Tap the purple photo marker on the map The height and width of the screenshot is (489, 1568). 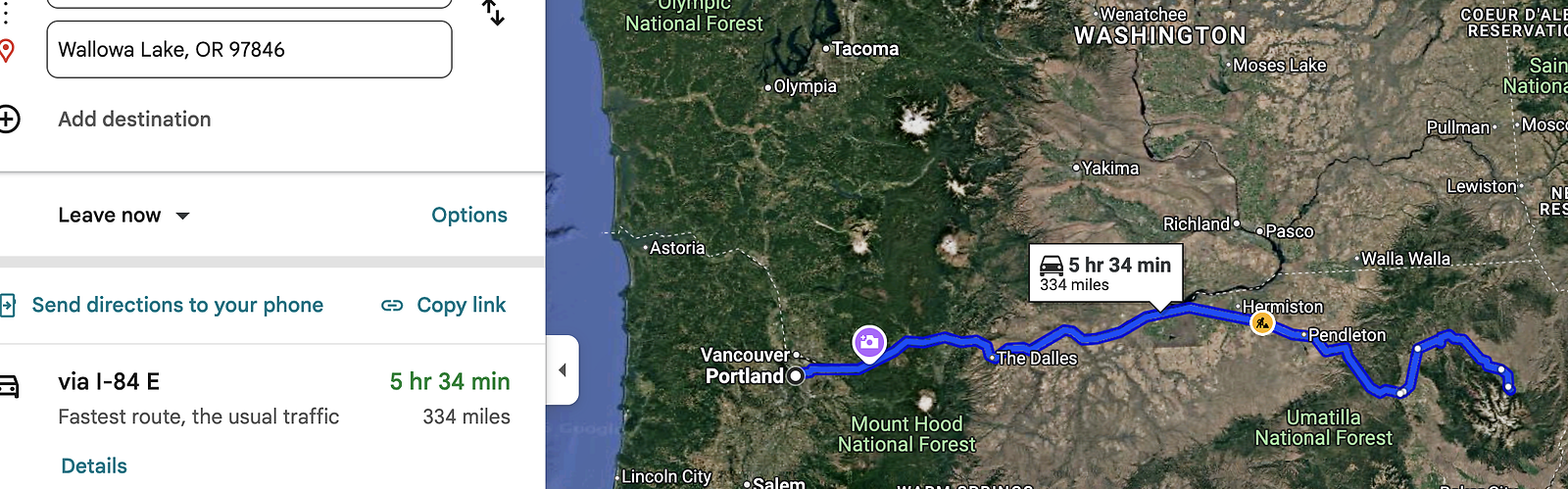pyautogui.click(x=869, y=343)
